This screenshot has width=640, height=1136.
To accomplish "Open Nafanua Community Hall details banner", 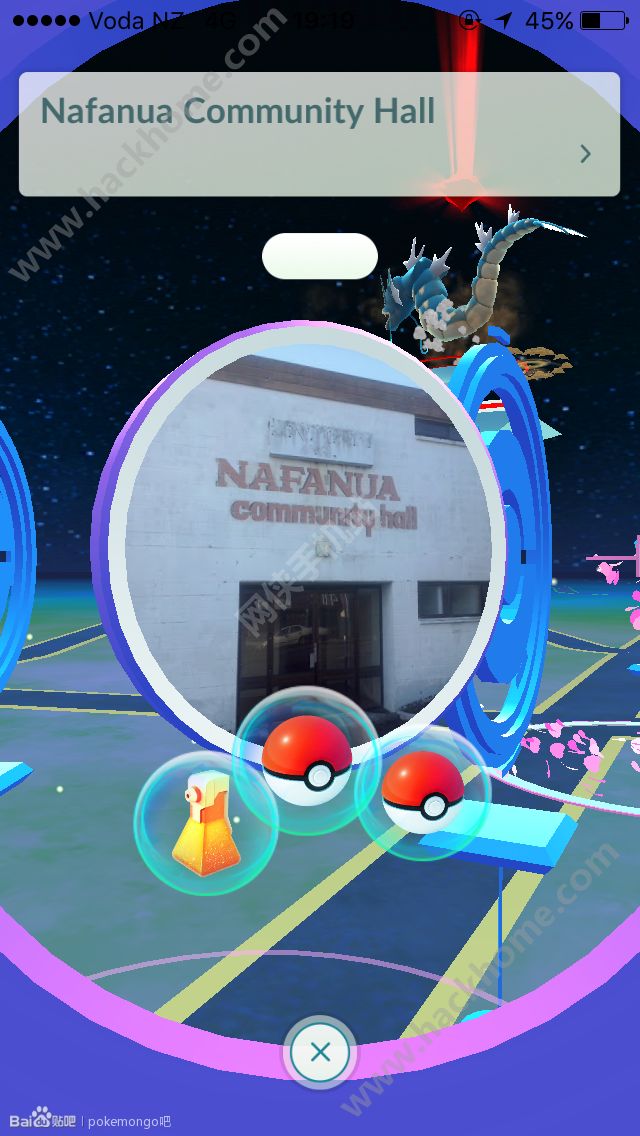I will pyautogui.click(x=319, y=133).
